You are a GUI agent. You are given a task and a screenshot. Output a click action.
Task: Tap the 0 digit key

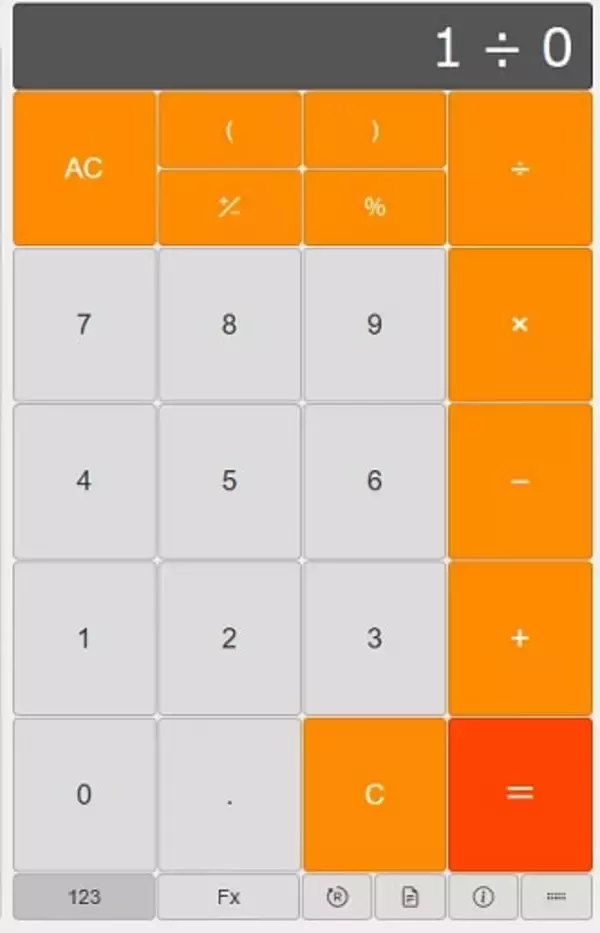pos(84,794)
